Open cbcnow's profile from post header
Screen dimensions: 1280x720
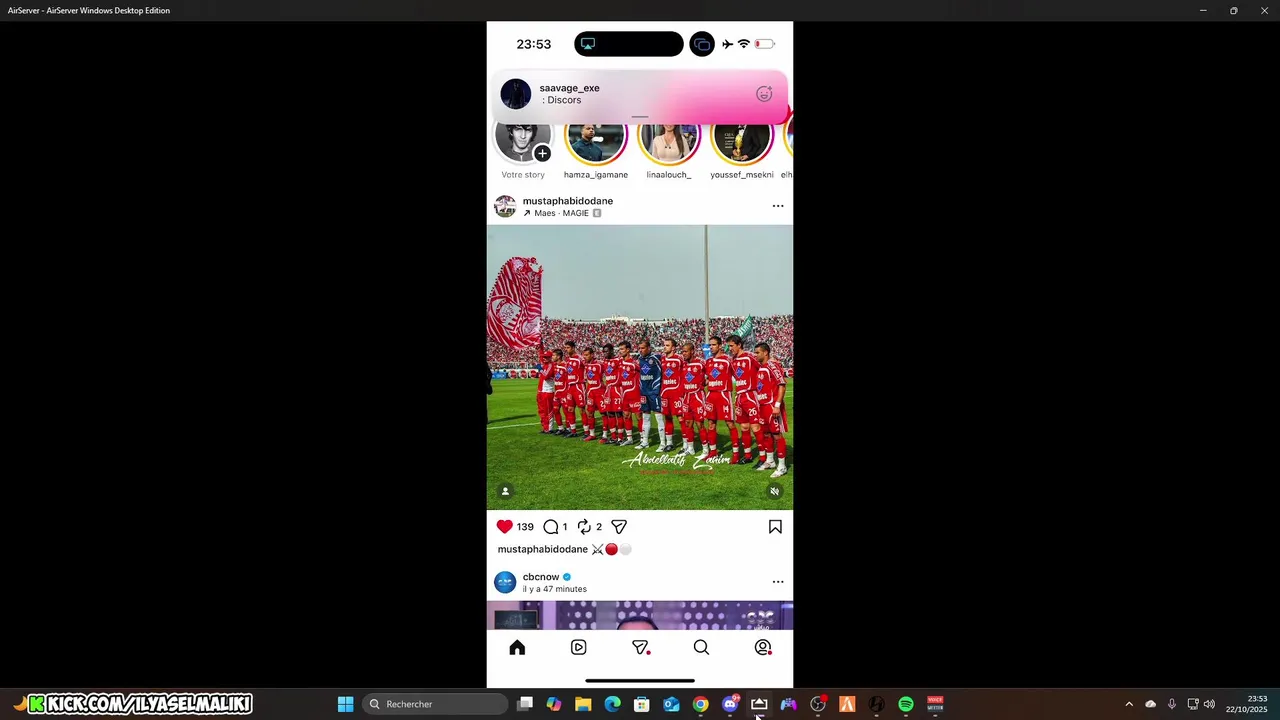point(541,577)
